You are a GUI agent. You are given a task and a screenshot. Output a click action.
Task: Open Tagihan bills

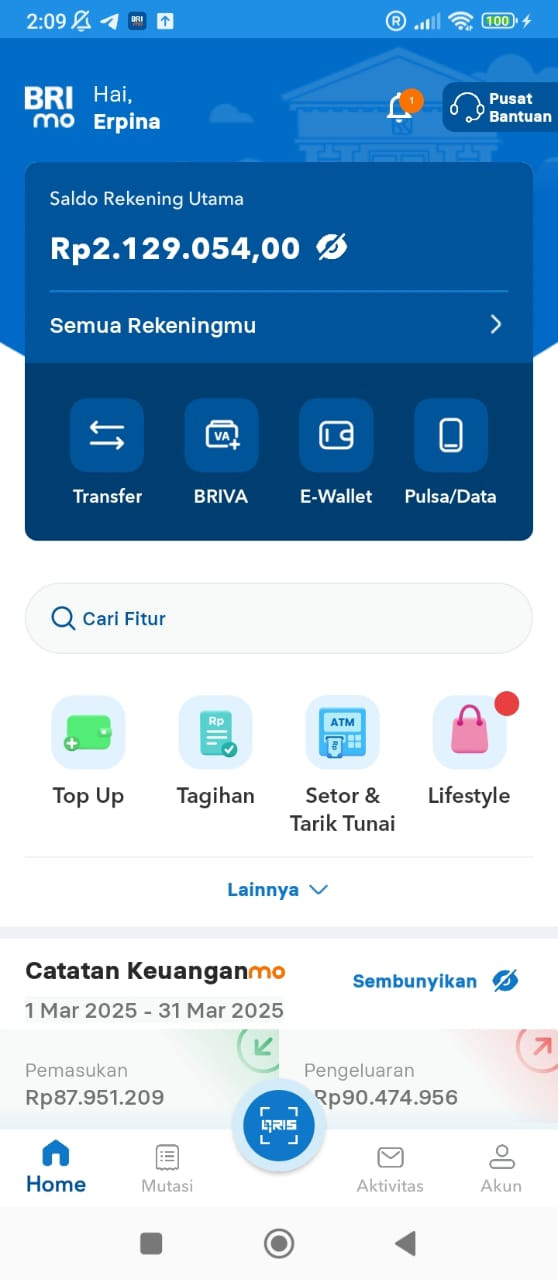click(215, 752)
